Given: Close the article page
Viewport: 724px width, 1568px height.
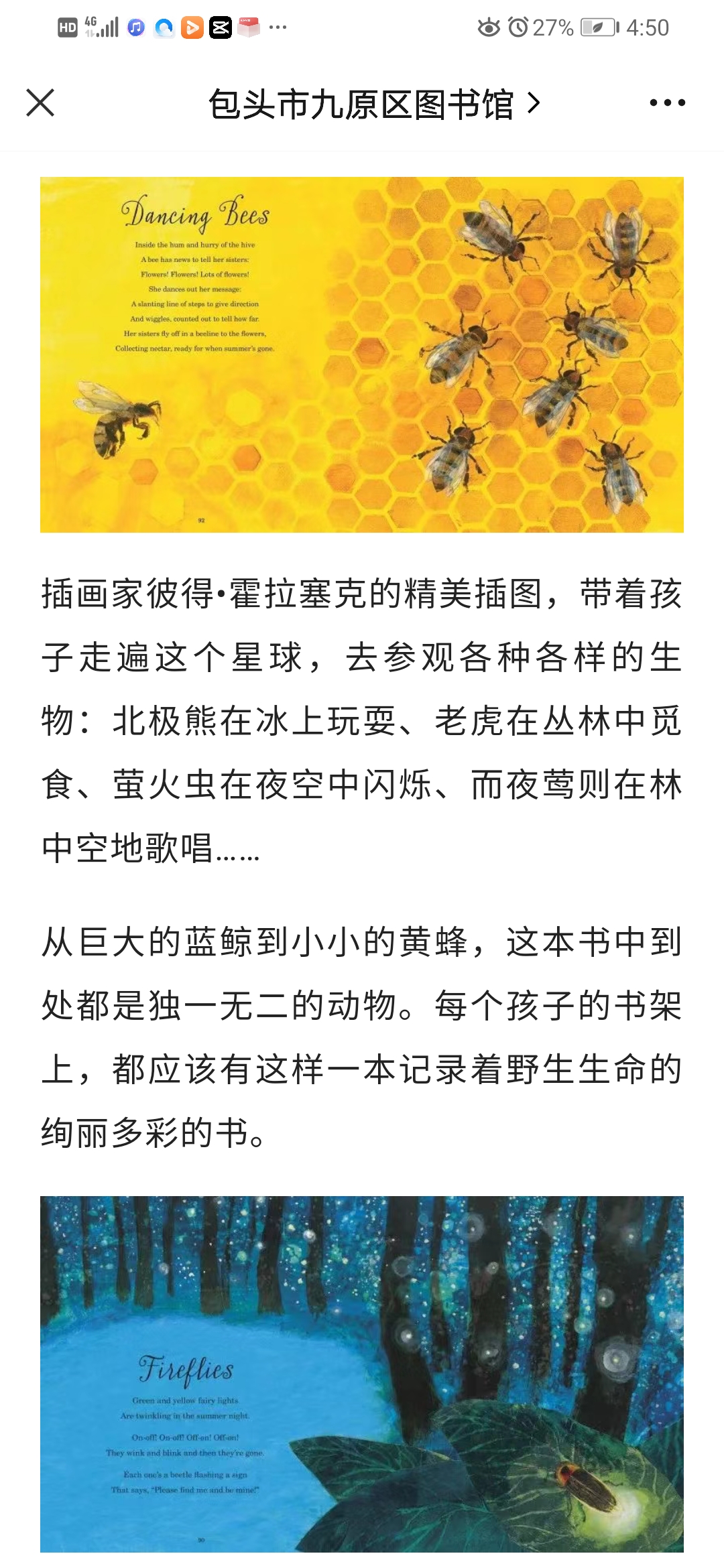Looking at the screenshot, I should [x=40, y=103].
